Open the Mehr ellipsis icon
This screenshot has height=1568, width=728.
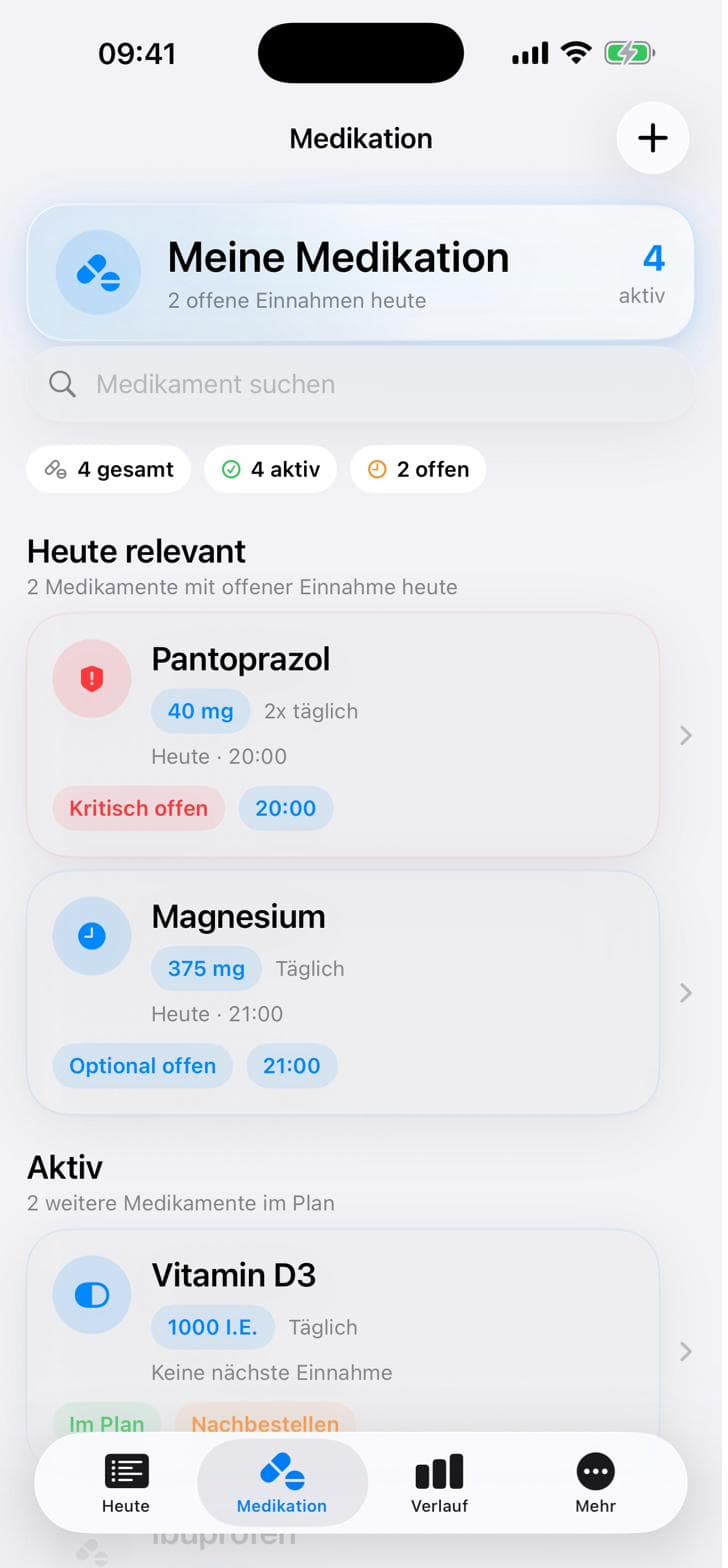tap(595, 1471)
